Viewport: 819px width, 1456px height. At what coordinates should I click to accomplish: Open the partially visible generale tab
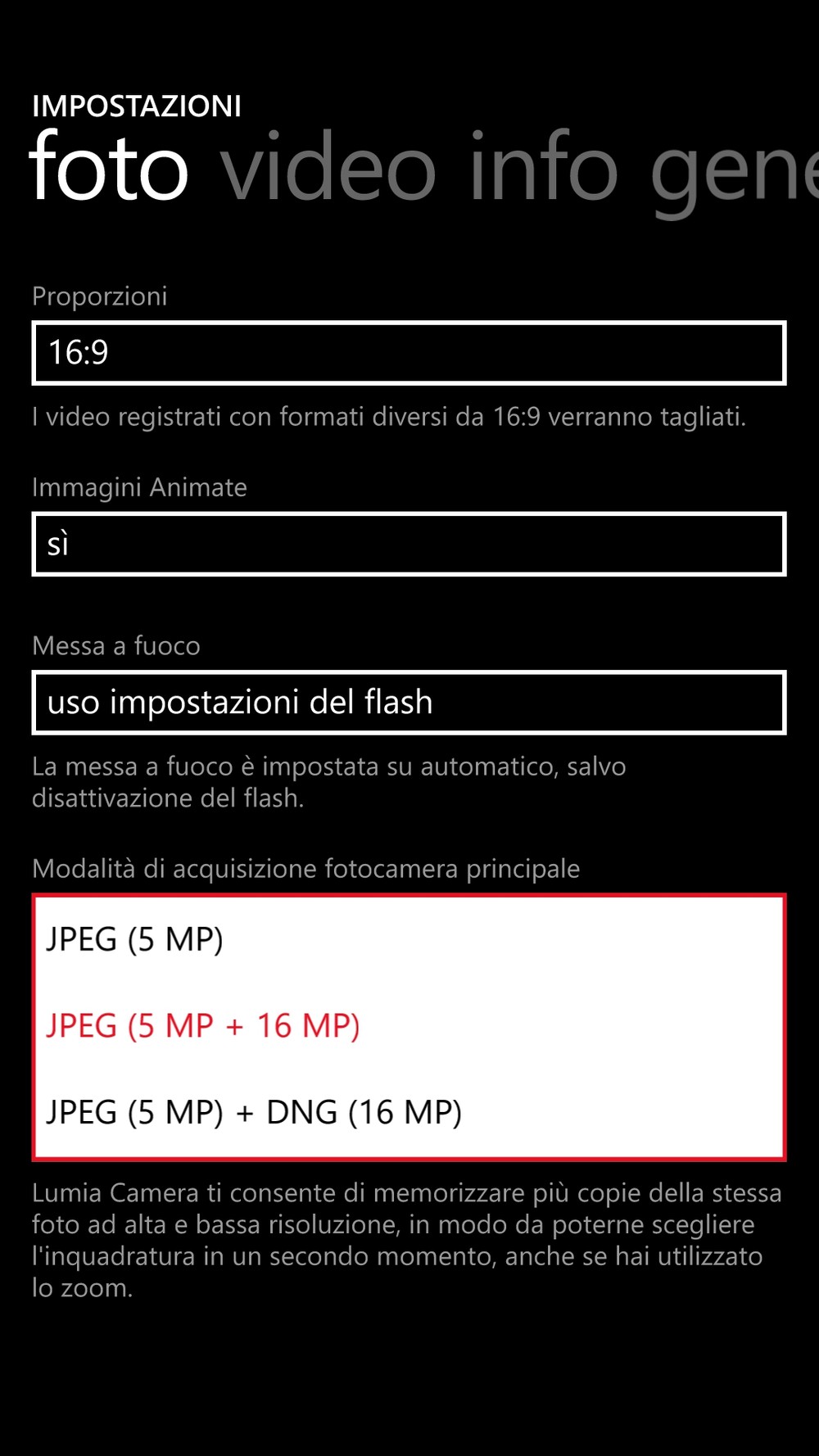735,174
